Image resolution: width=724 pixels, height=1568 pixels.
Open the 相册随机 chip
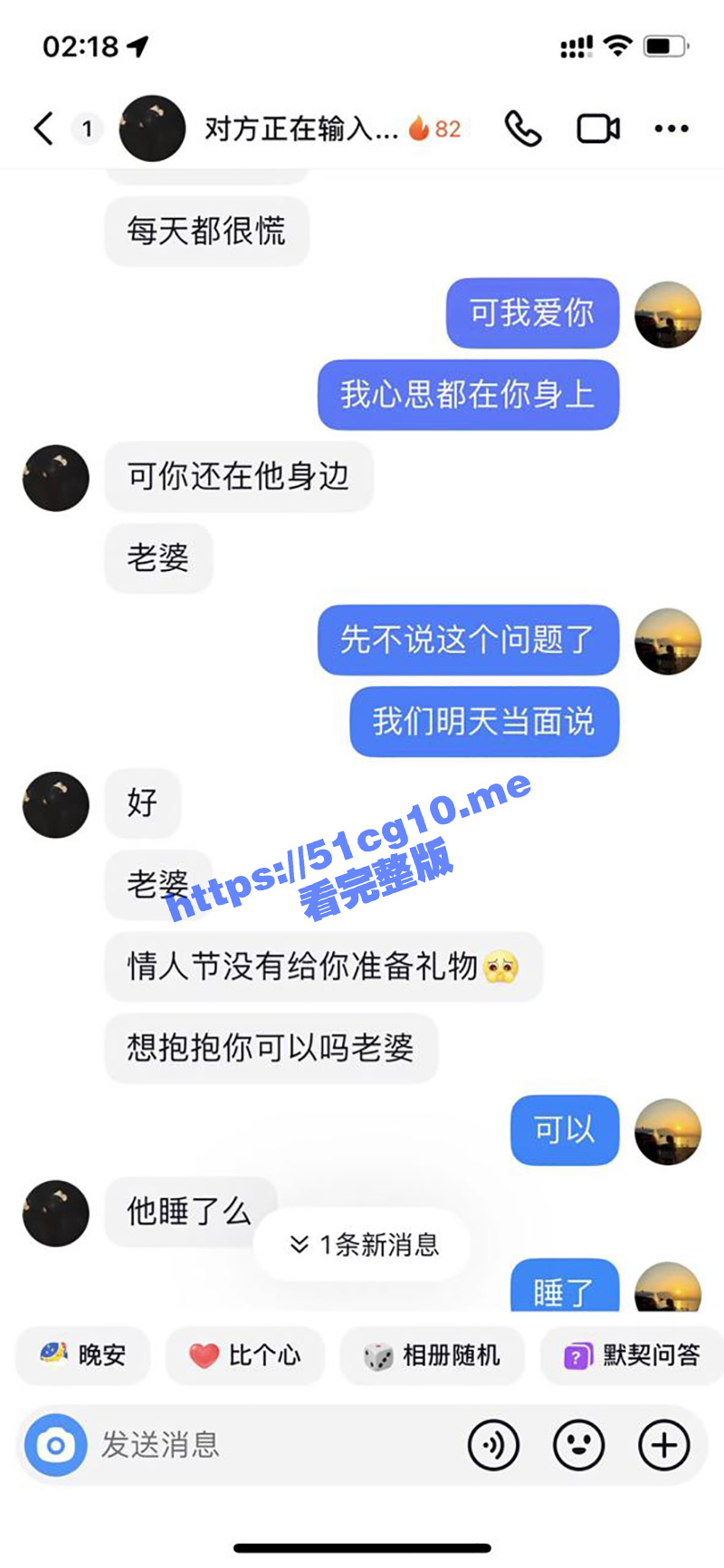tap(433, 1354)
